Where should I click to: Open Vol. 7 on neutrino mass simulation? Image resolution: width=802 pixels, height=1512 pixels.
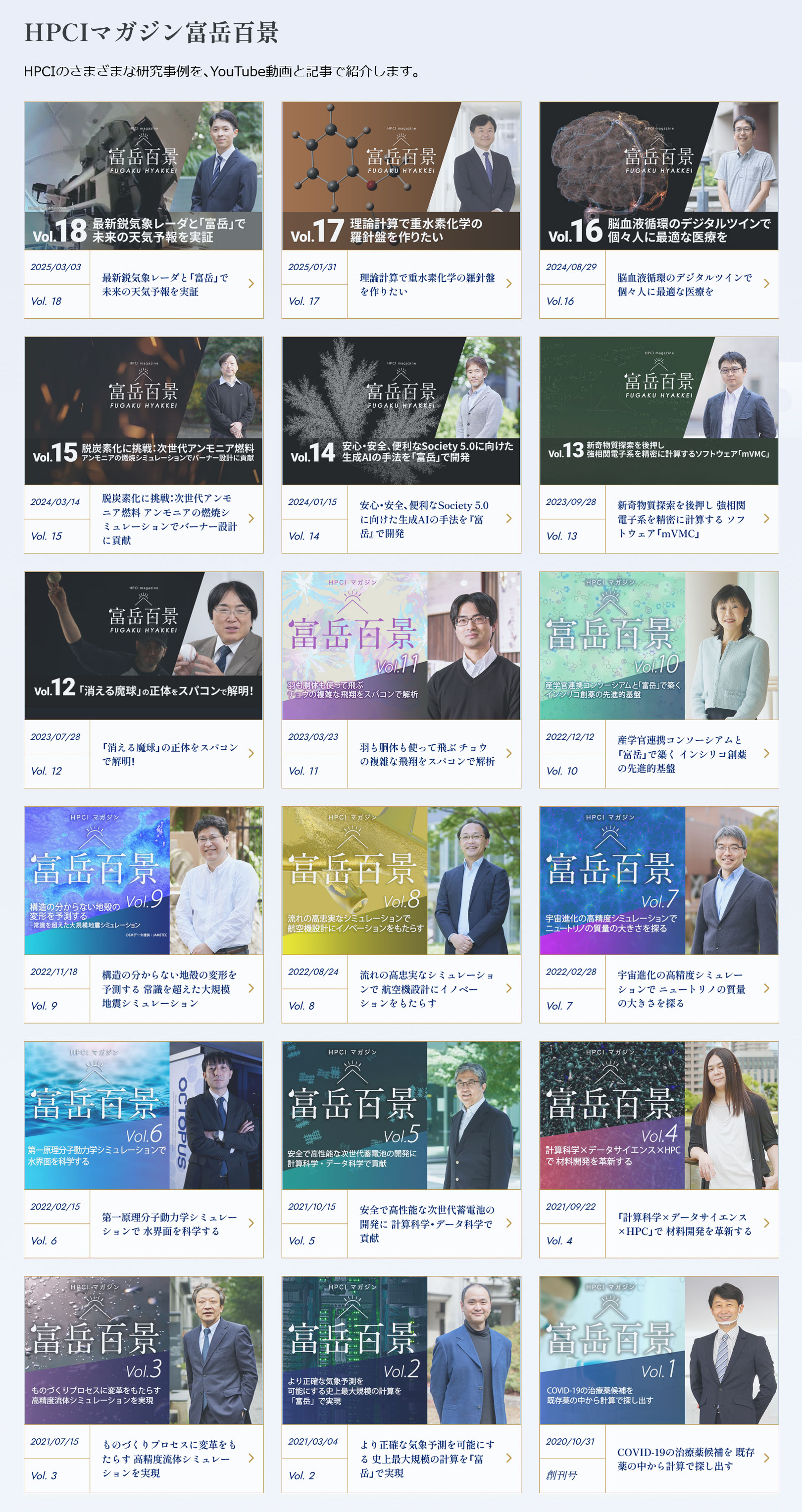(659, 915)
